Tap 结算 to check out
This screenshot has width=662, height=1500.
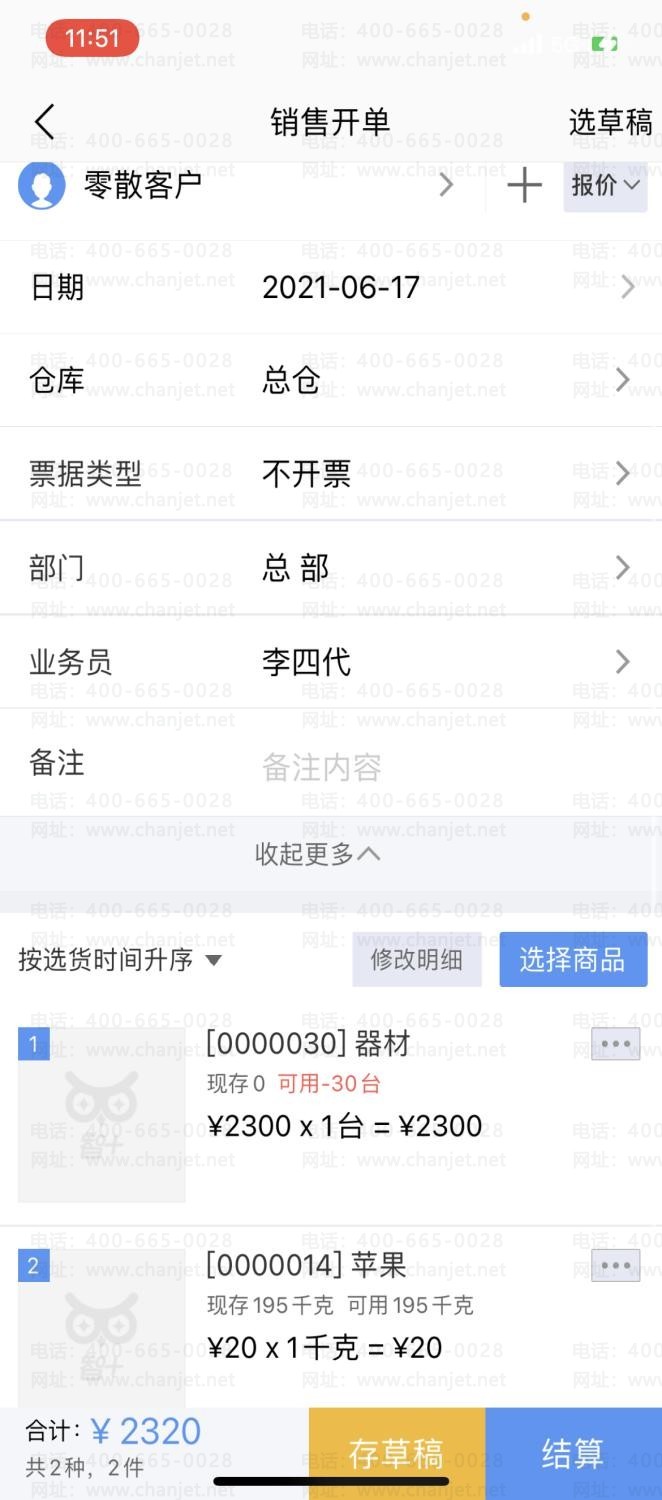[x=572, y=1453]
